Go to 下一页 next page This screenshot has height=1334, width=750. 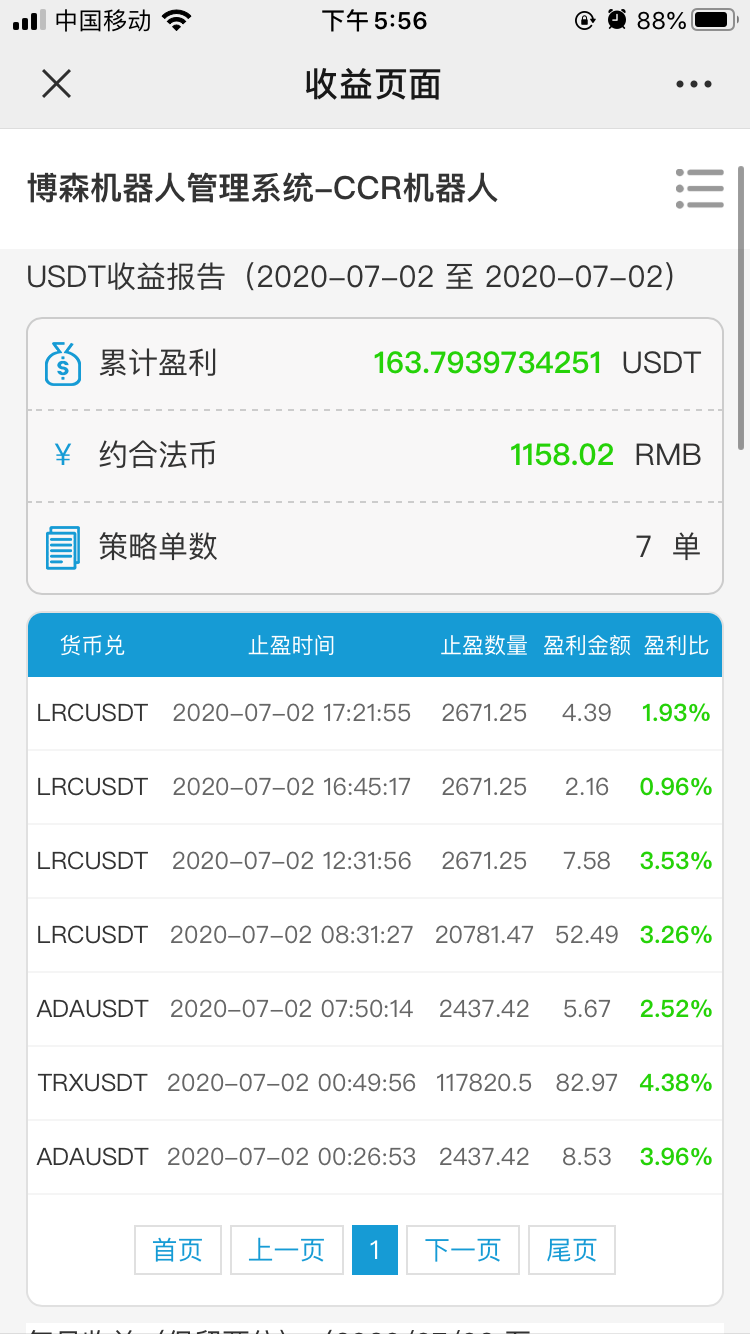pyautogui.click(x=463, y=1250)
